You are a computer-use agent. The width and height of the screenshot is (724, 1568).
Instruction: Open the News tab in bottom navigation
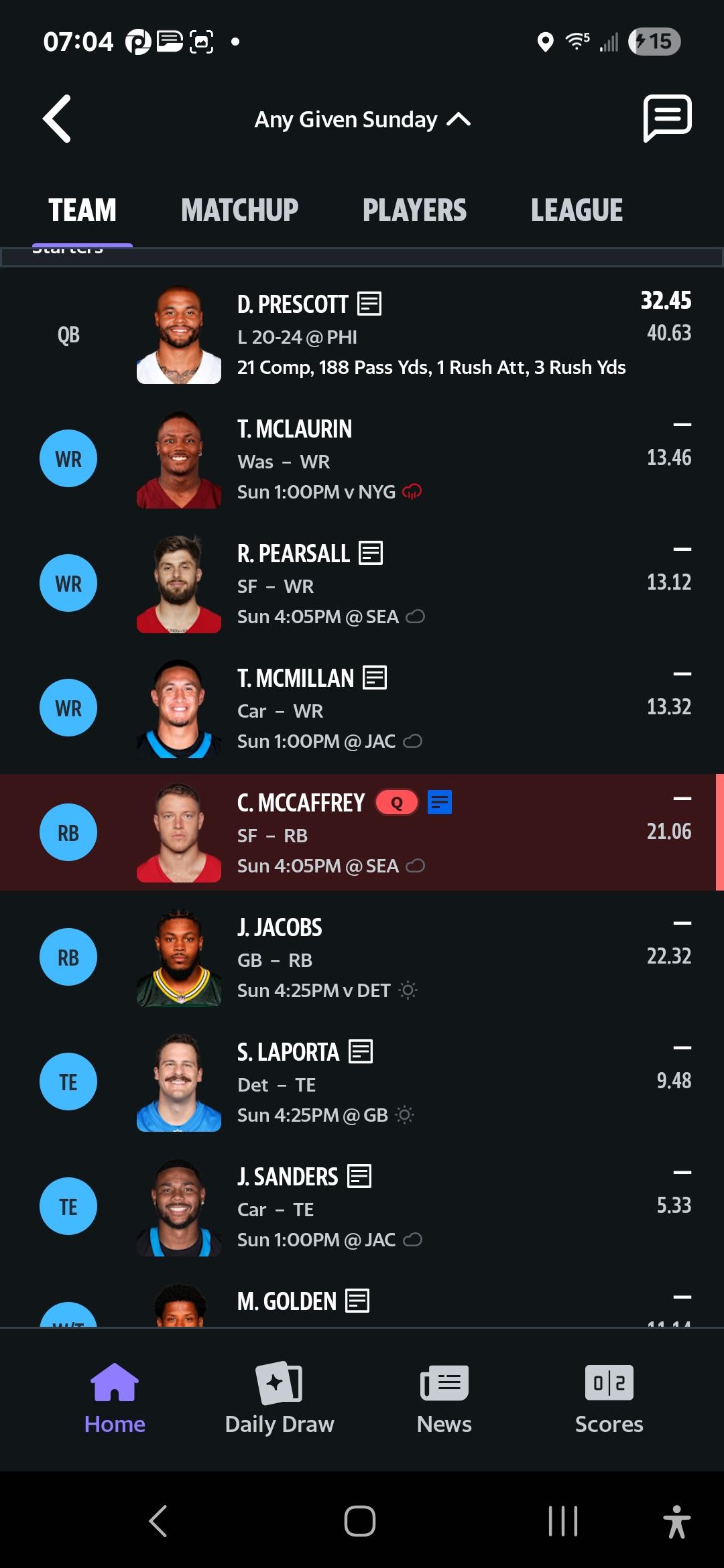[444, 1397]
